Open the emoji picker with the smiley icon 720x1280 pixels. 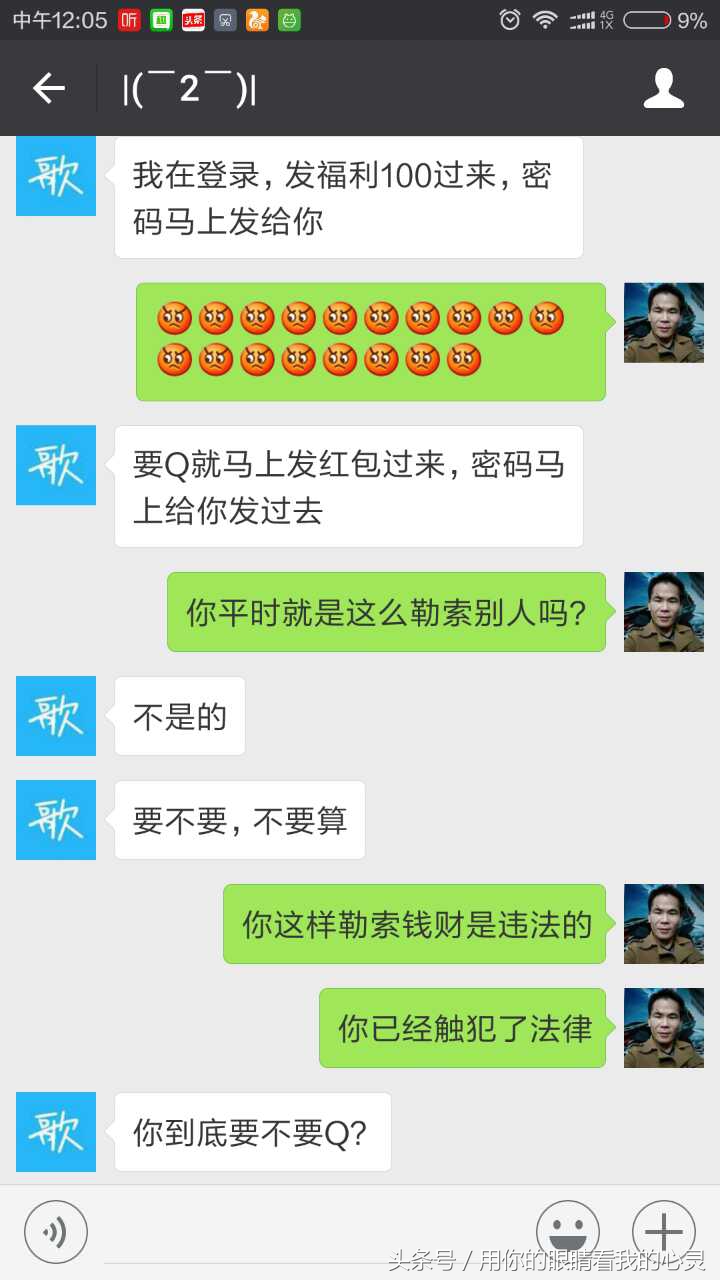(567, 1231)
